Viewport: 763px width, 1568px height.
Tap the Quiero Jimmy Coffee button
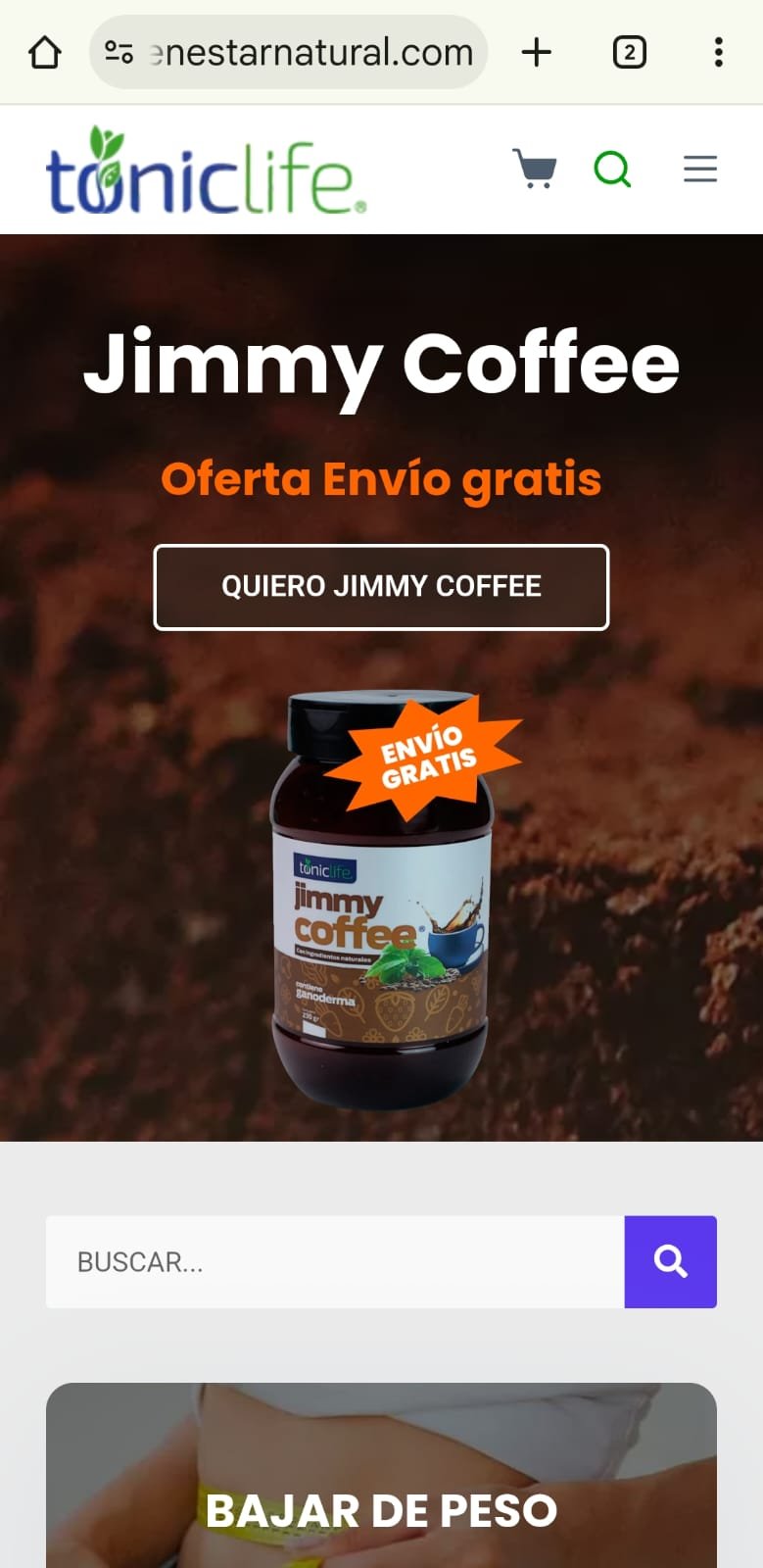click(x=381, y=586)
